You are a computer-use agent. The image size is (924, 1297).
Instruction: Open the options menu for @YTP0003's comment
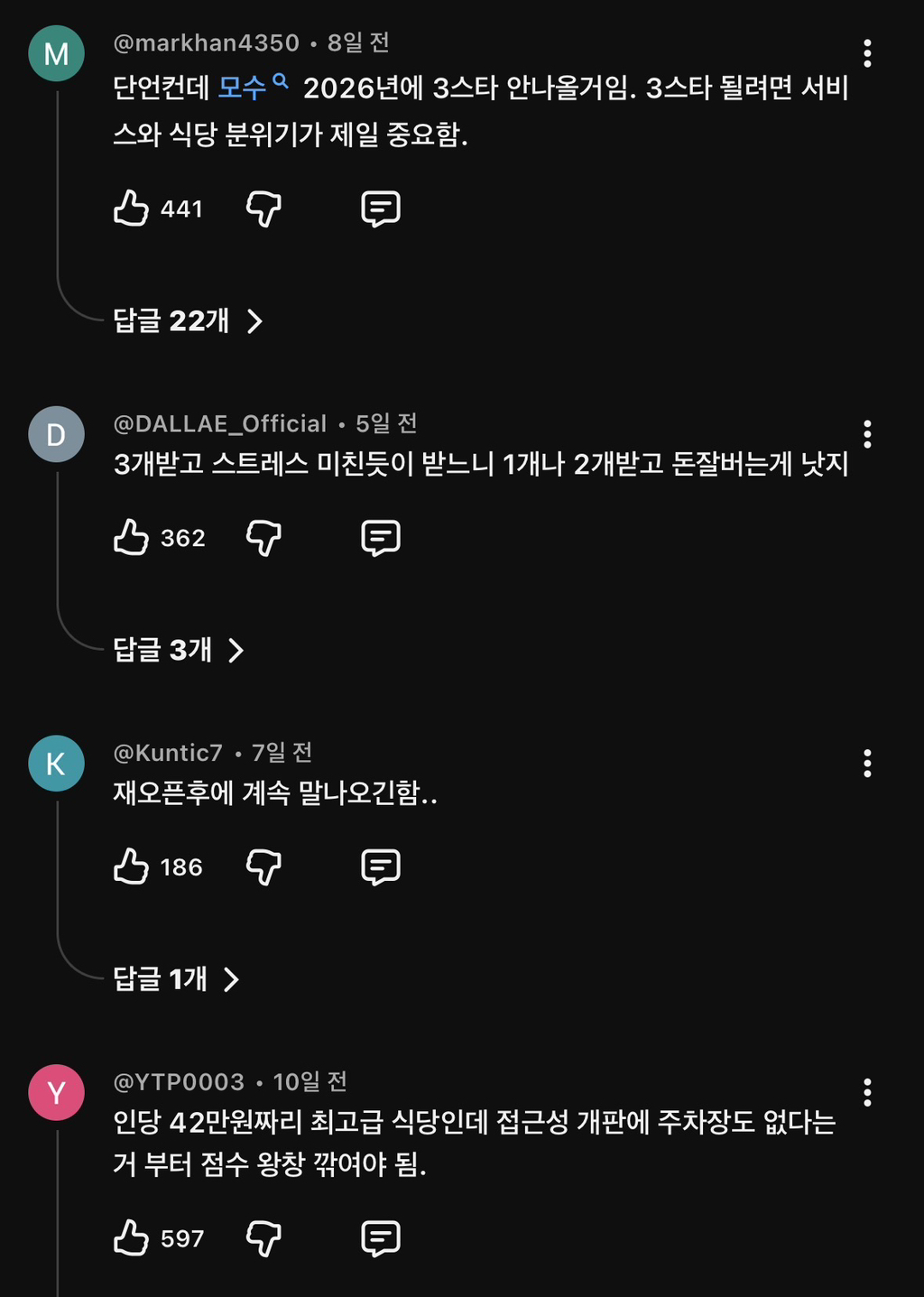pyautogui.click(x=869, y=1093)
